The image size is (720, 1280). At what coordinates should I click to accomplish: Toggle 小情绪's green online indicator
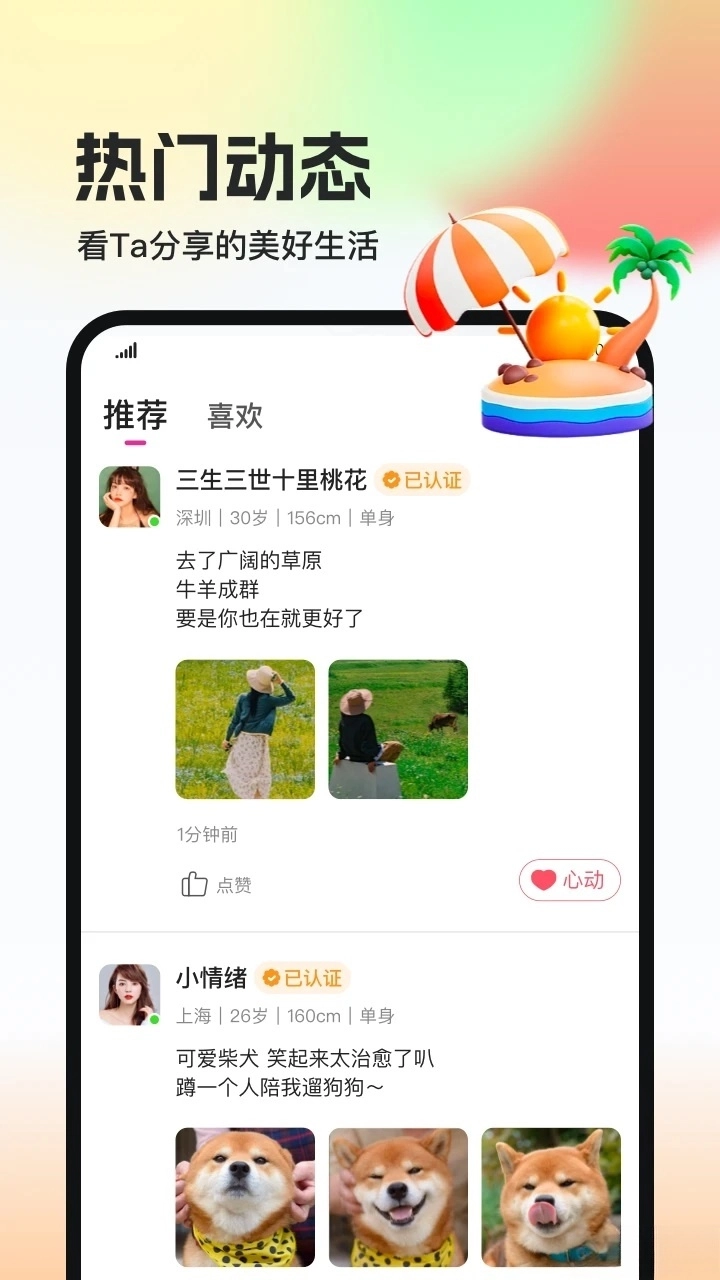tap(154, 1021)
